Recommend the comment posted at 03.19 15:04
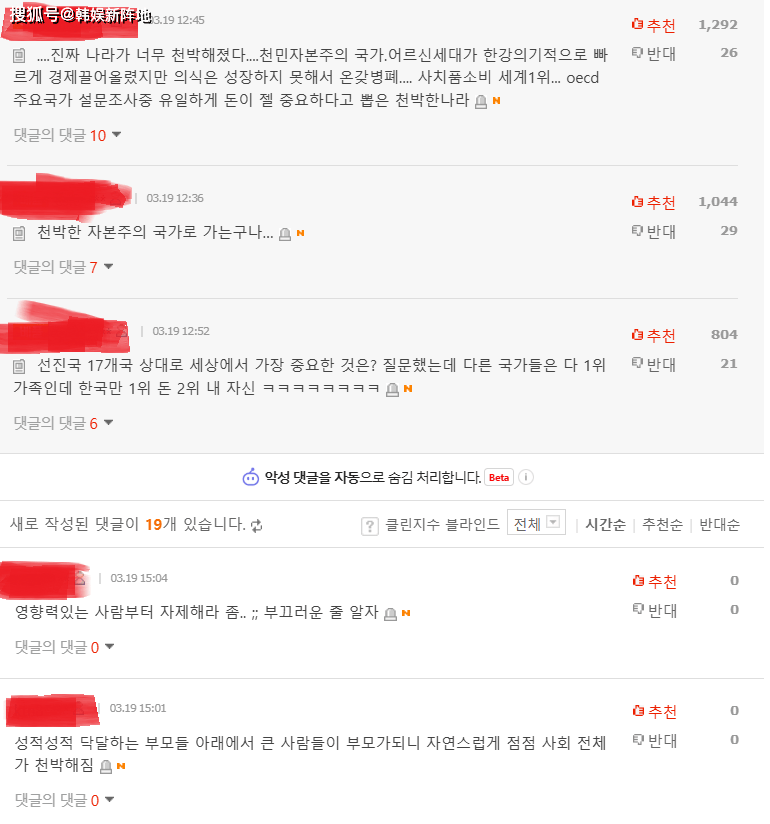 click(x=654, y=581)
